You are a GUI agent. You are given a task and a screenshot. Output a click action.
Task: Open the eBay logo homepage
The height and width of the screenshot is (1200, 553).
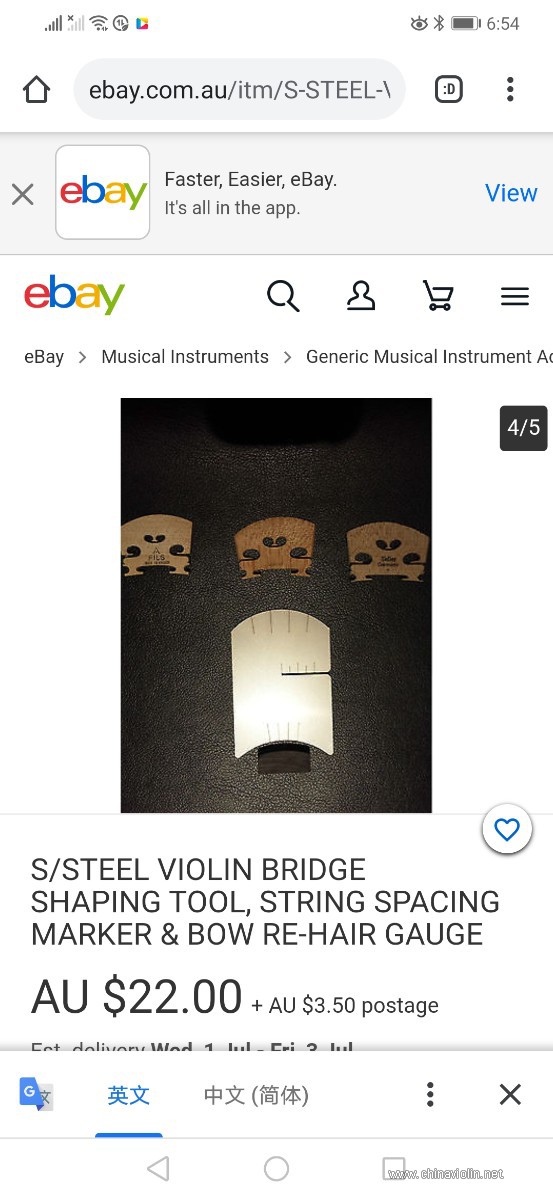coord(74,296)
